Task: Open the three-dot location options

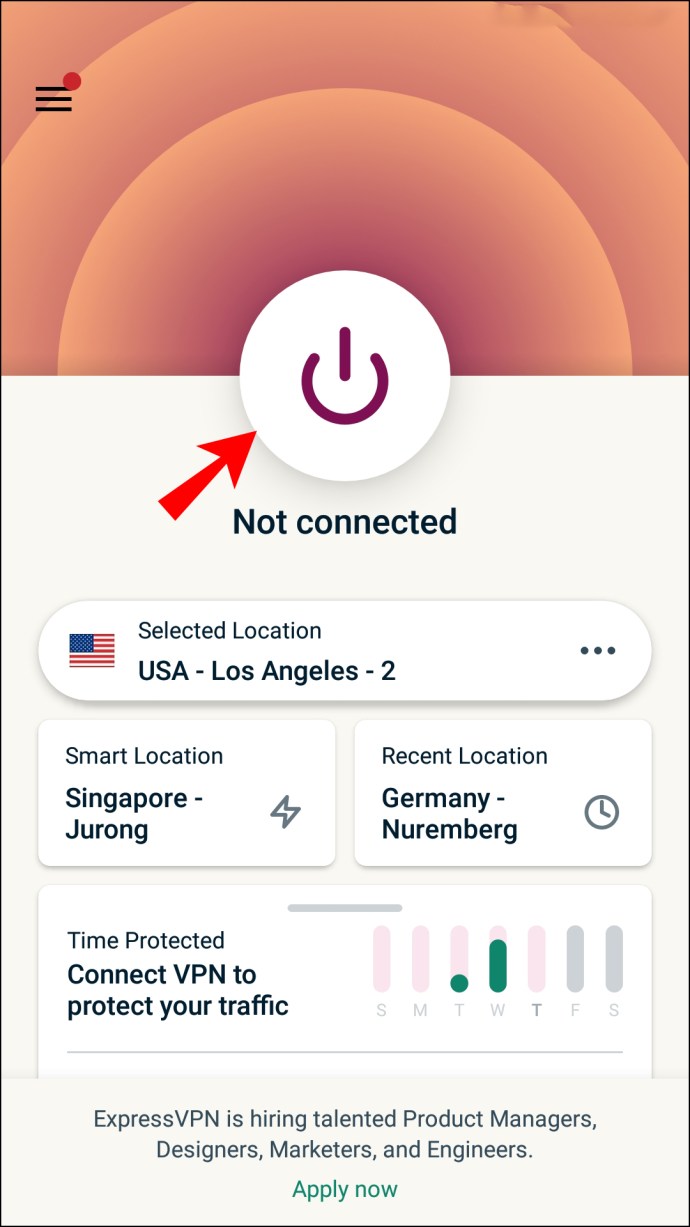Action: [598, 651]
